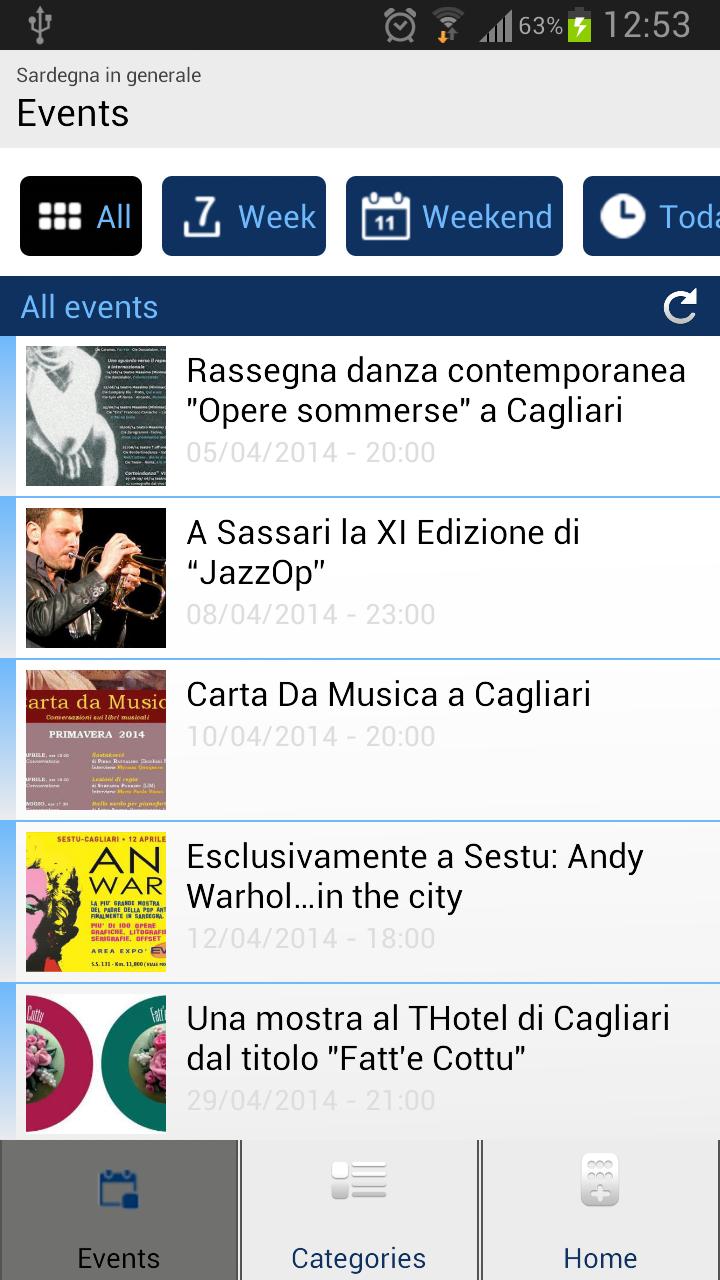720x1280 pixels.
Task: Tap the Events calendar icon in bottom bar
Action: (119, 1183)
